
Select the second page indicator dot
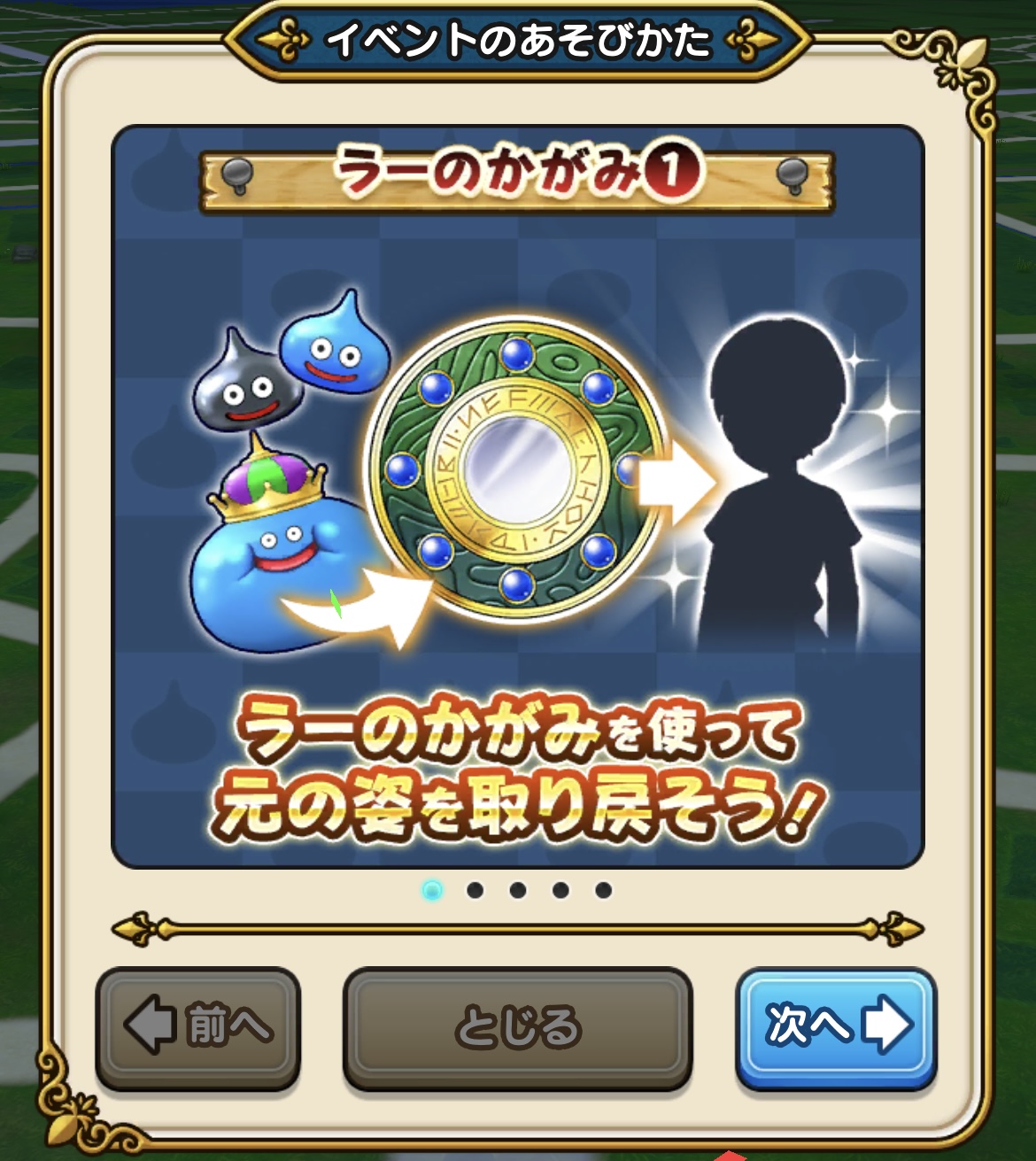(475, 890)
